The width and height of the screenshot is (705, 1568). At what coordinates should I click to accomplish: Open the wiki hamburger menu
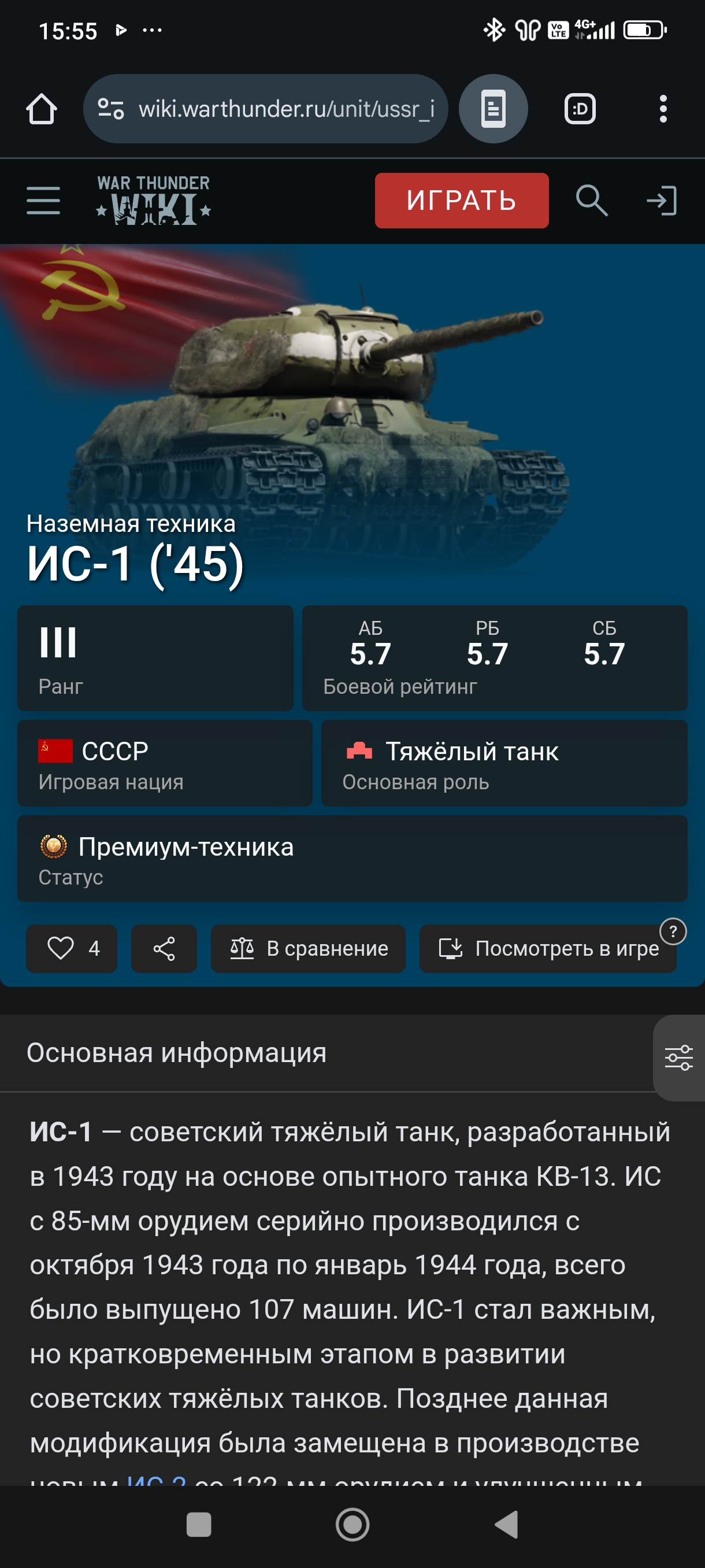[x=43, y=201]
